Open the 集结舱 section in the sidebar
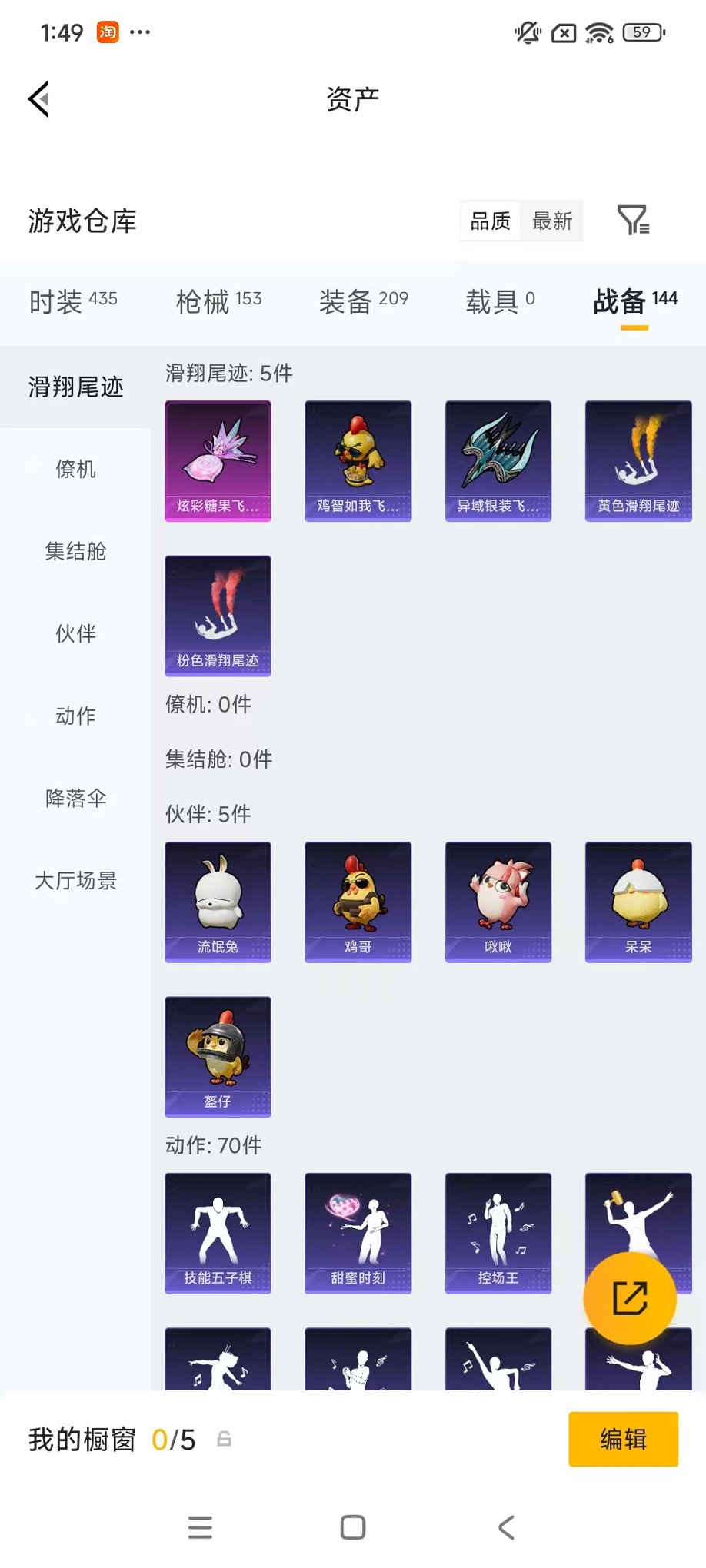This screenshot has width=706, height=1568. pyautogui.click(x=75, y=552)
